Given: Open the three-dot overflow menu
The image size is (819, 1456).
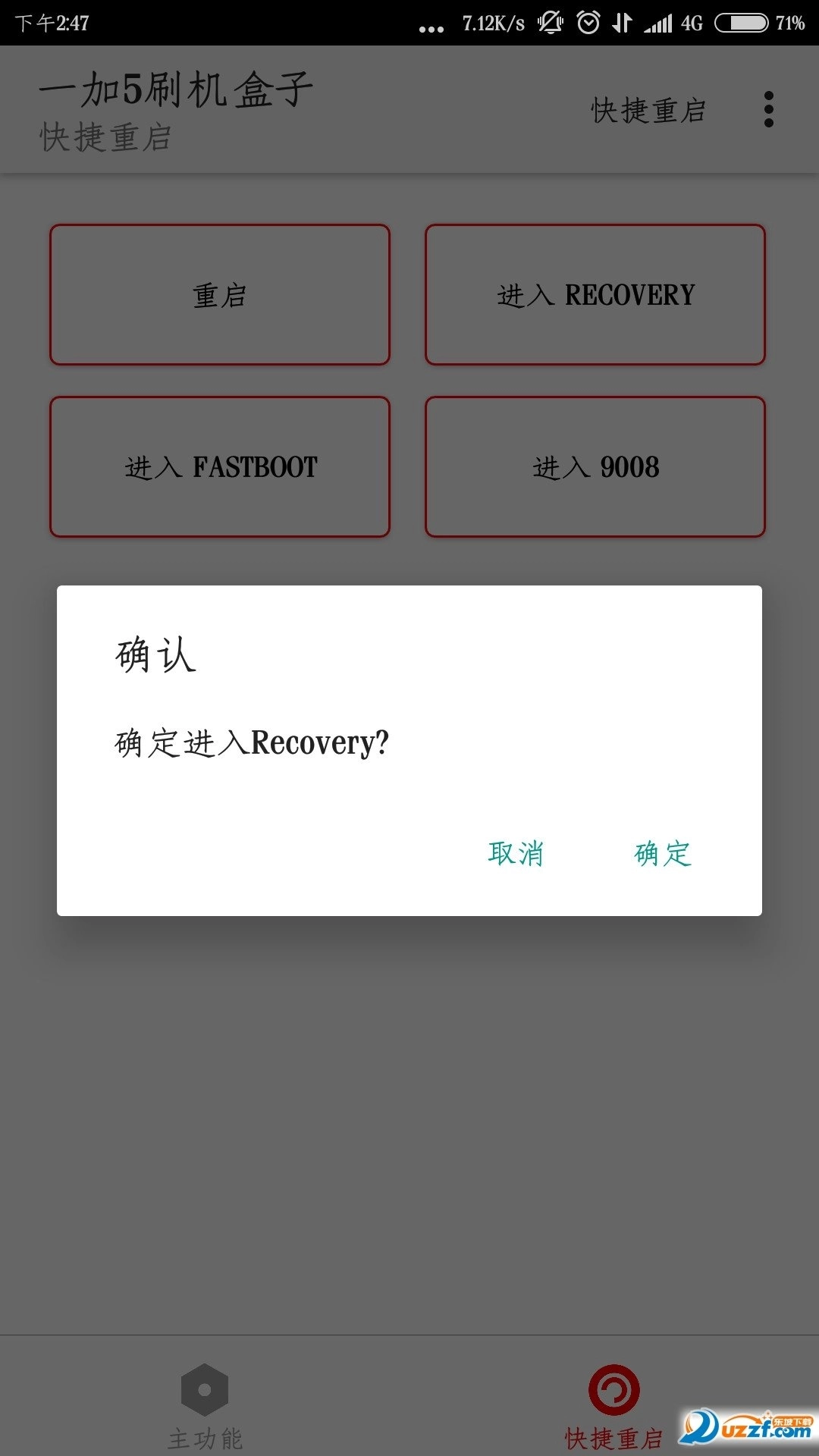Looking at the screenshot, I should (768, 110).
